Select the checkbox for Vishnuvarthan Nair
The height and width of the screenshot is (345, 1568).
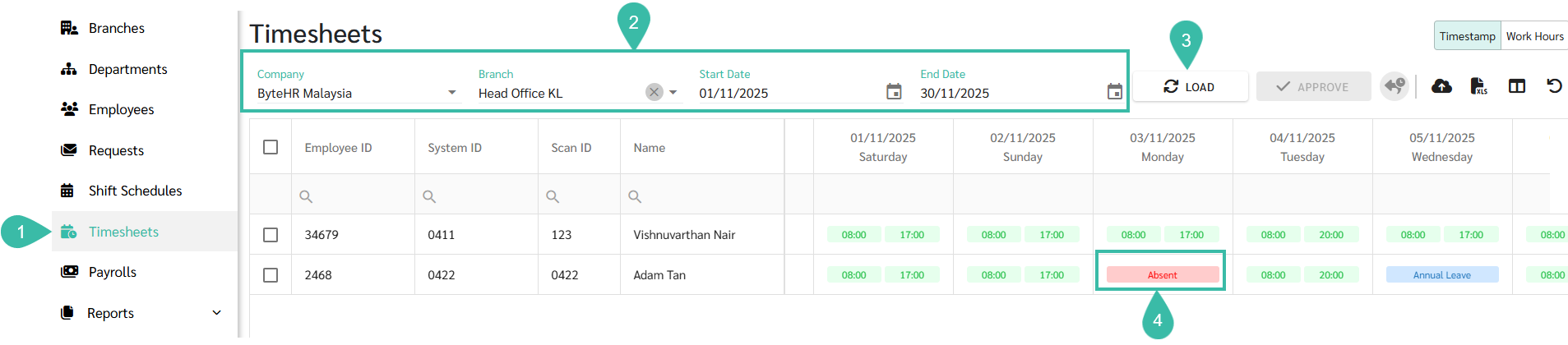click(x=271, y=235)
